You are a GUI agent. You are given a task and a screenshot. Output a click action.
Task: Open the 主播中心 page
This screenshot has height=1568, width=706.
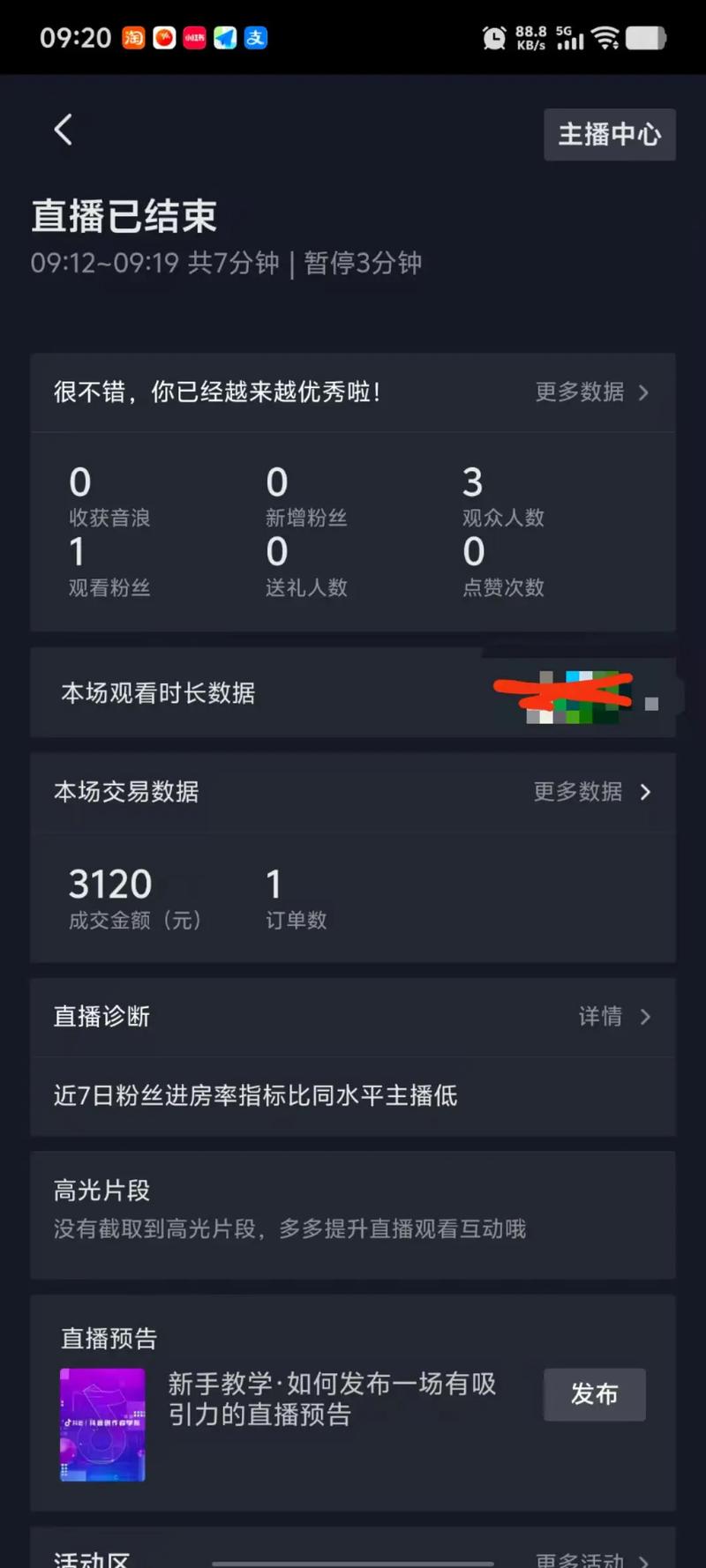tap(609, 134)
